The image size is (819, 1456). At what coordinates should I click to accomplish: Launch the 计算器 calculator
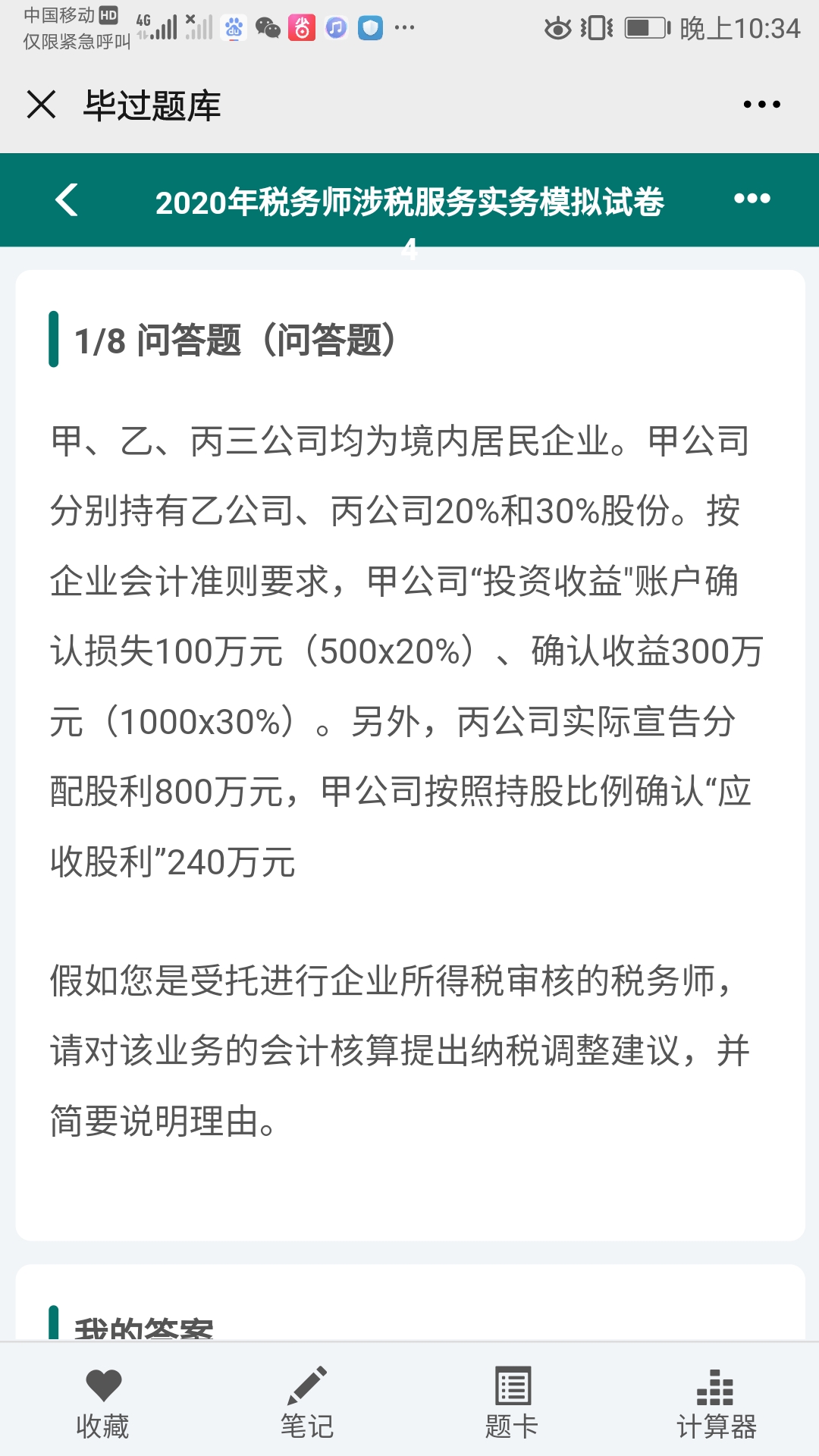click(716, 1401)
